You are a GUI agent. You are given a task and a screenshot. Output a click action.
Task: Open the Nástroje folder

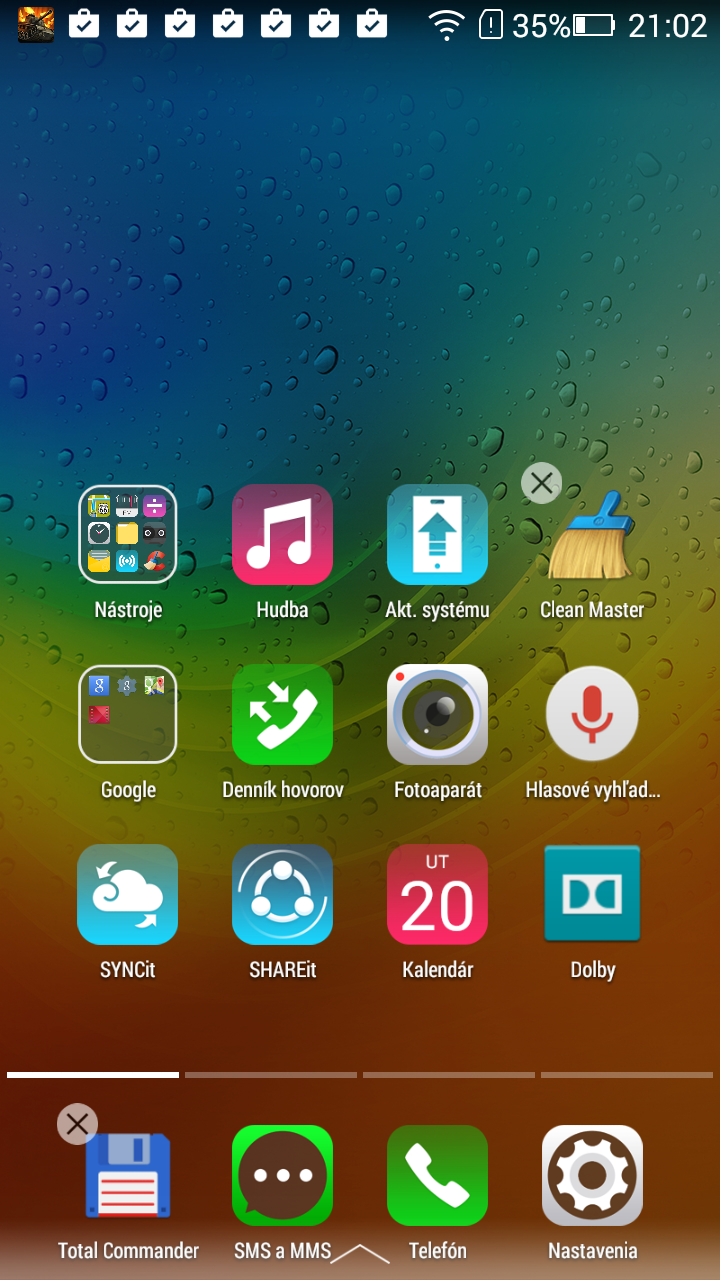tap(128, 534)
